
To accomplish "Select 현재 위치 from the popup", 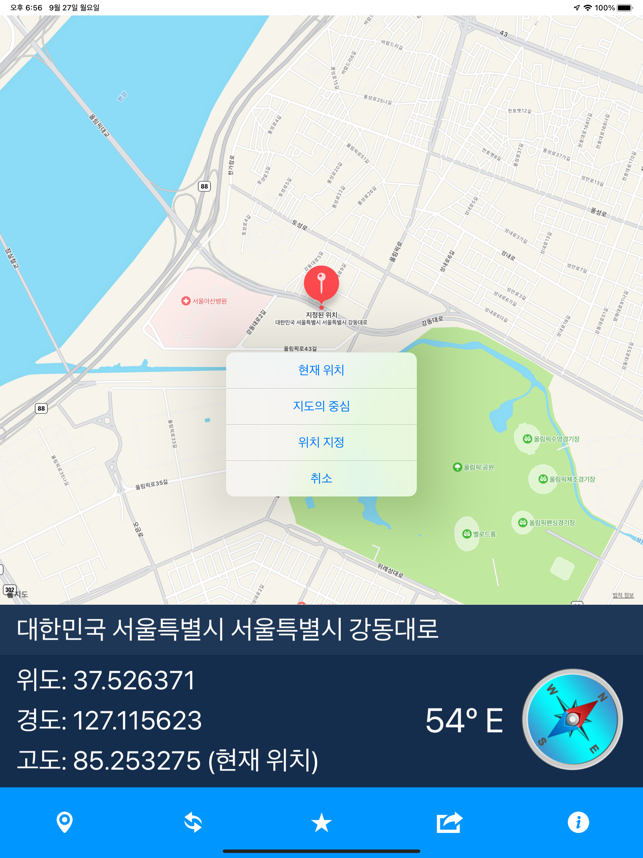I will [x=321, y=370].
